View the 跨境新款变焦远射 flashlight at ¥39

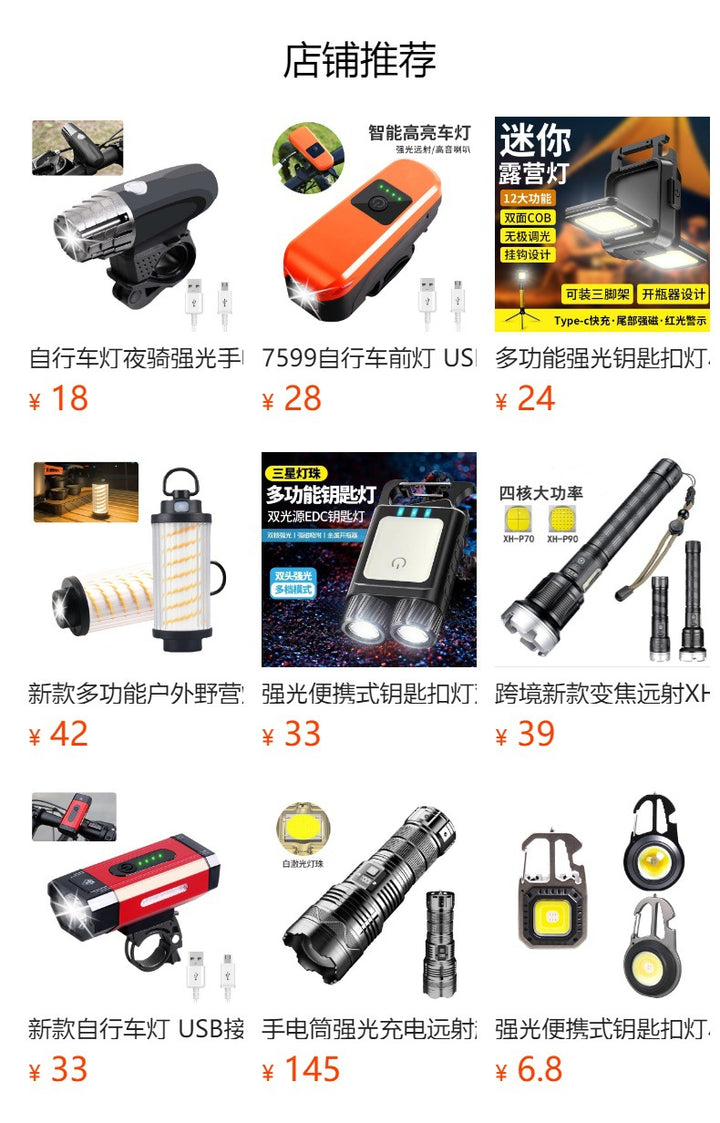click(x=602, y=560)
